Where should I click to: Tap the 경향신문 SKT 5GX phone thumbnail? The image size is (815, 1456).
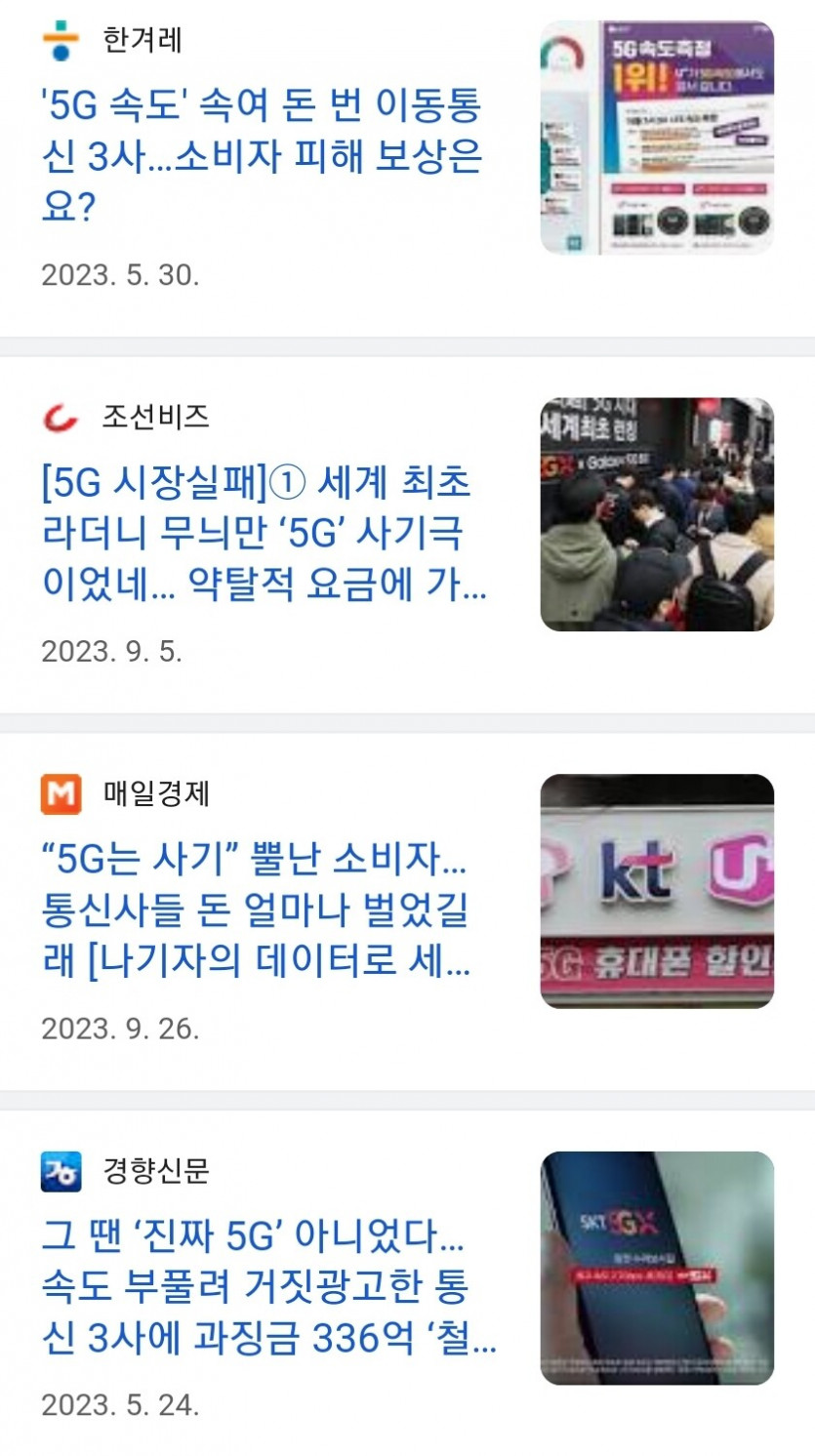pos(657,1268)
